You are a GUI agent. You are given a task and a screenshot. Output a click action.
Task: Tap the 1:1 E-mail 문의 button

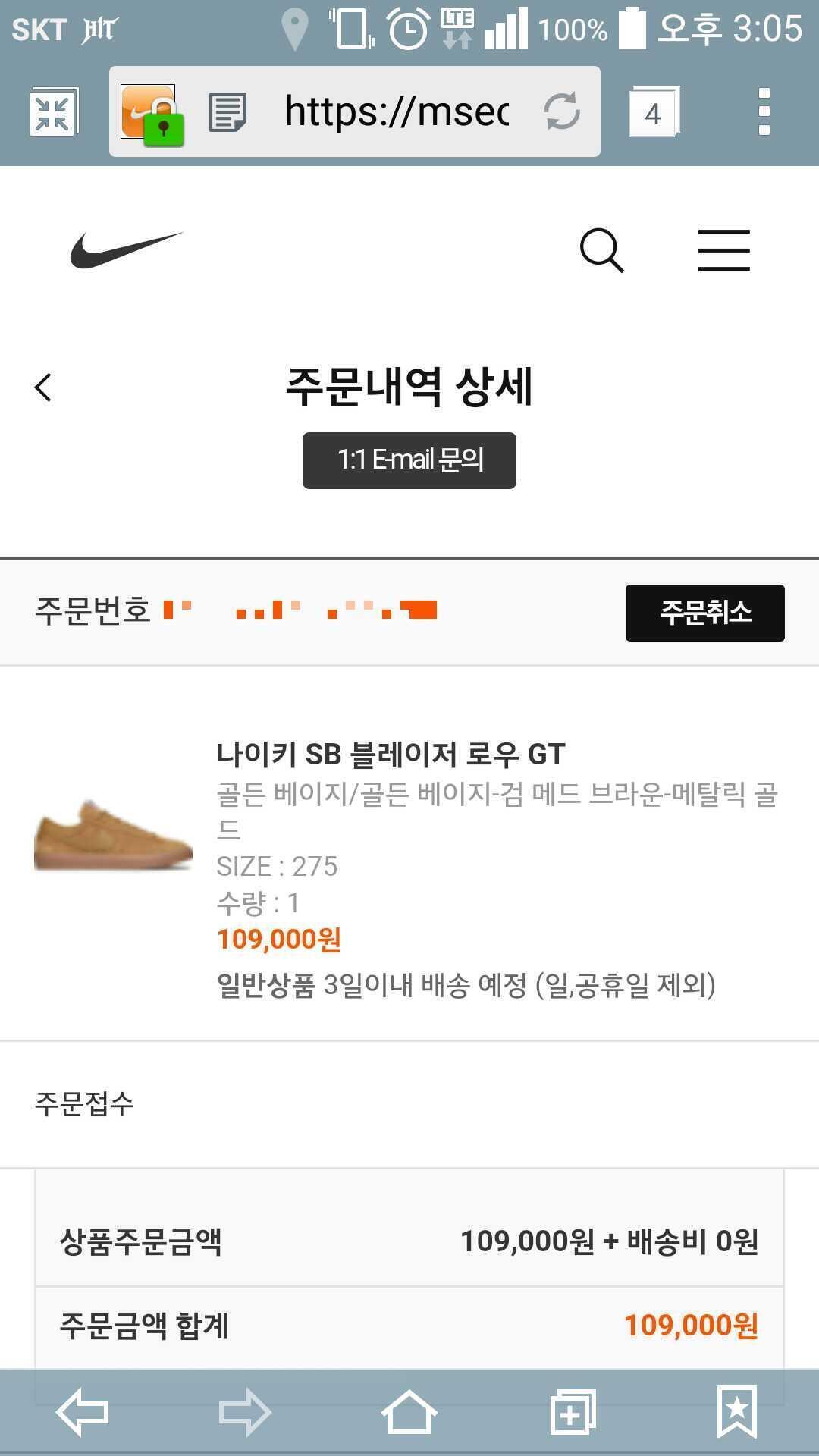(409, 460)
